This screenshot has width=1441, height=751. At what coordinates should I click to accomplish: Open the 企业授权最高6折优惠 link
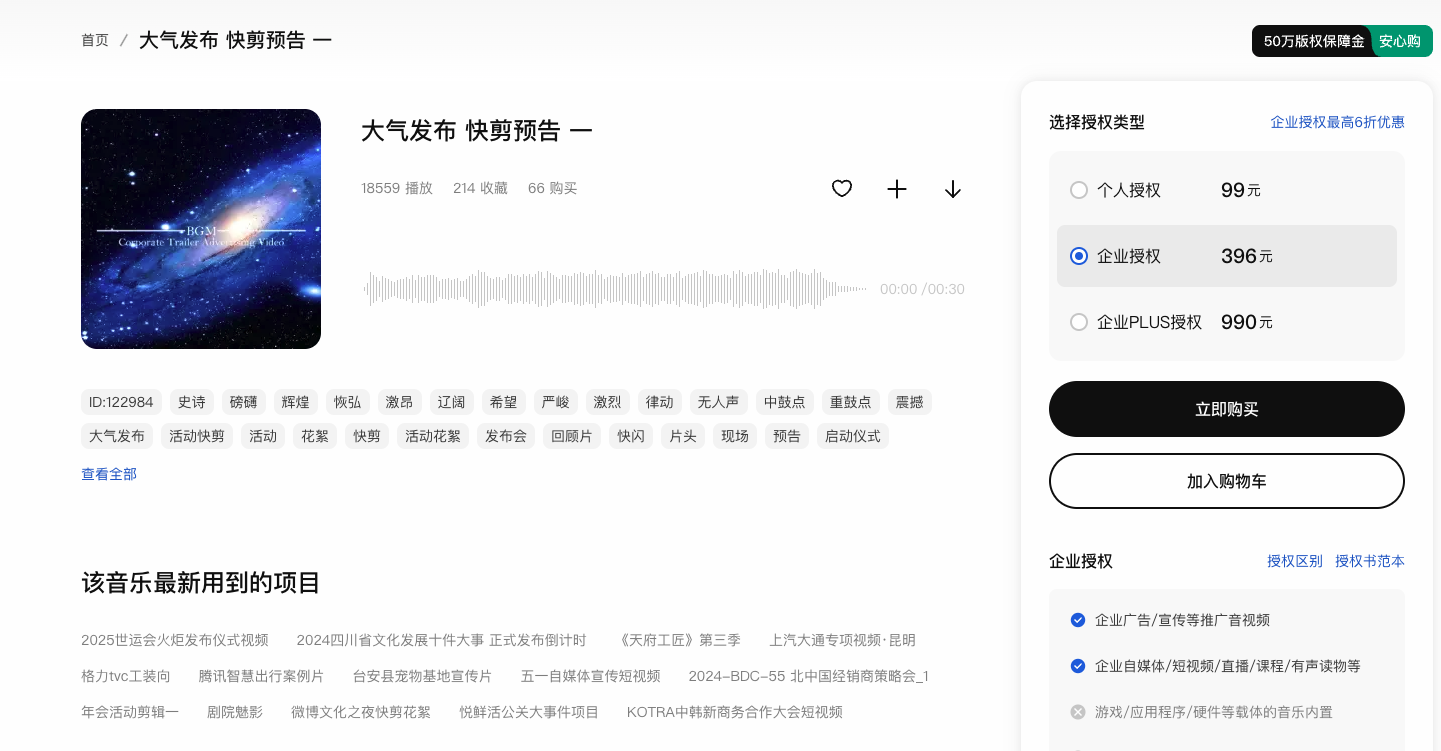pos(1337,122)
